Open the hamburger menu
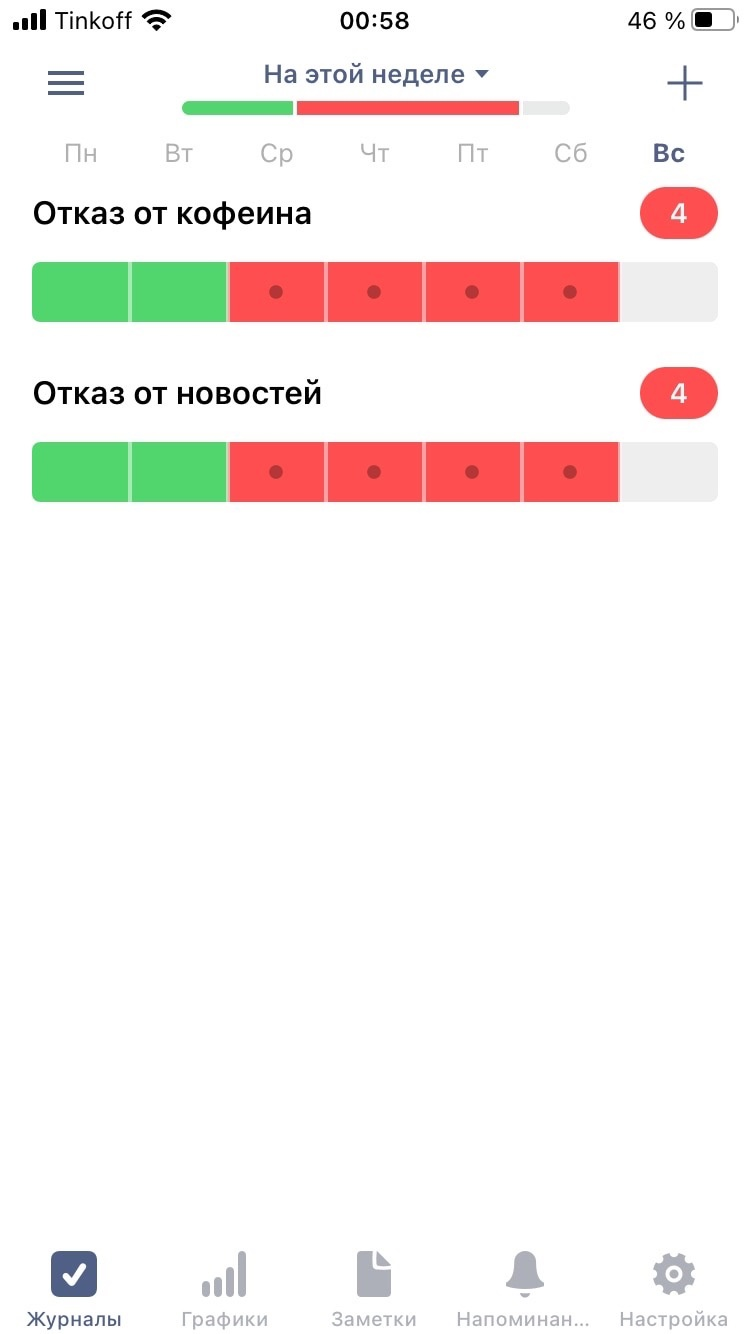Screen dimensions: 750x1334 pos(66,83)
